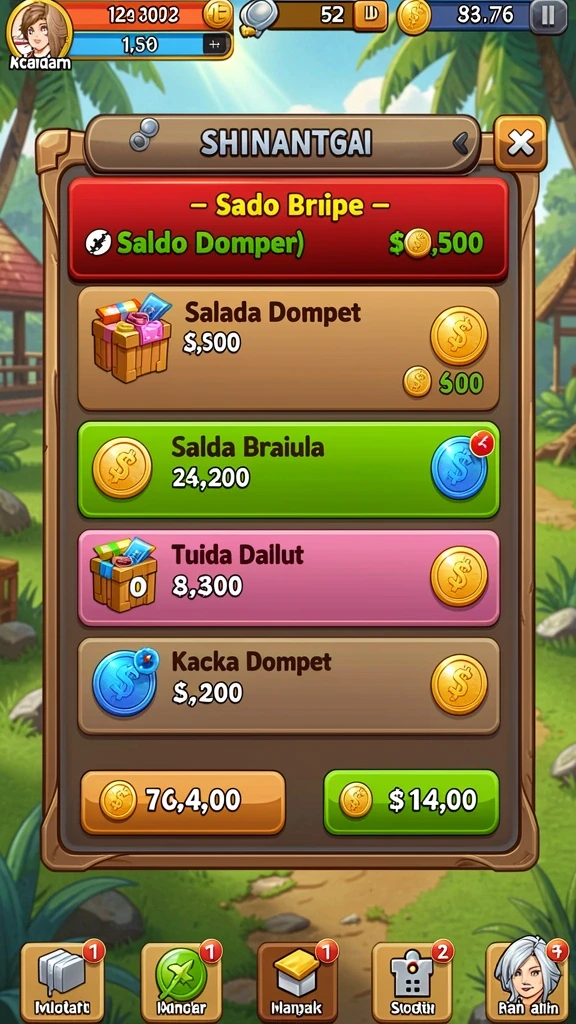Tap the green $14,00 button
The image size is (576, 1024).
tap(411, 802)
